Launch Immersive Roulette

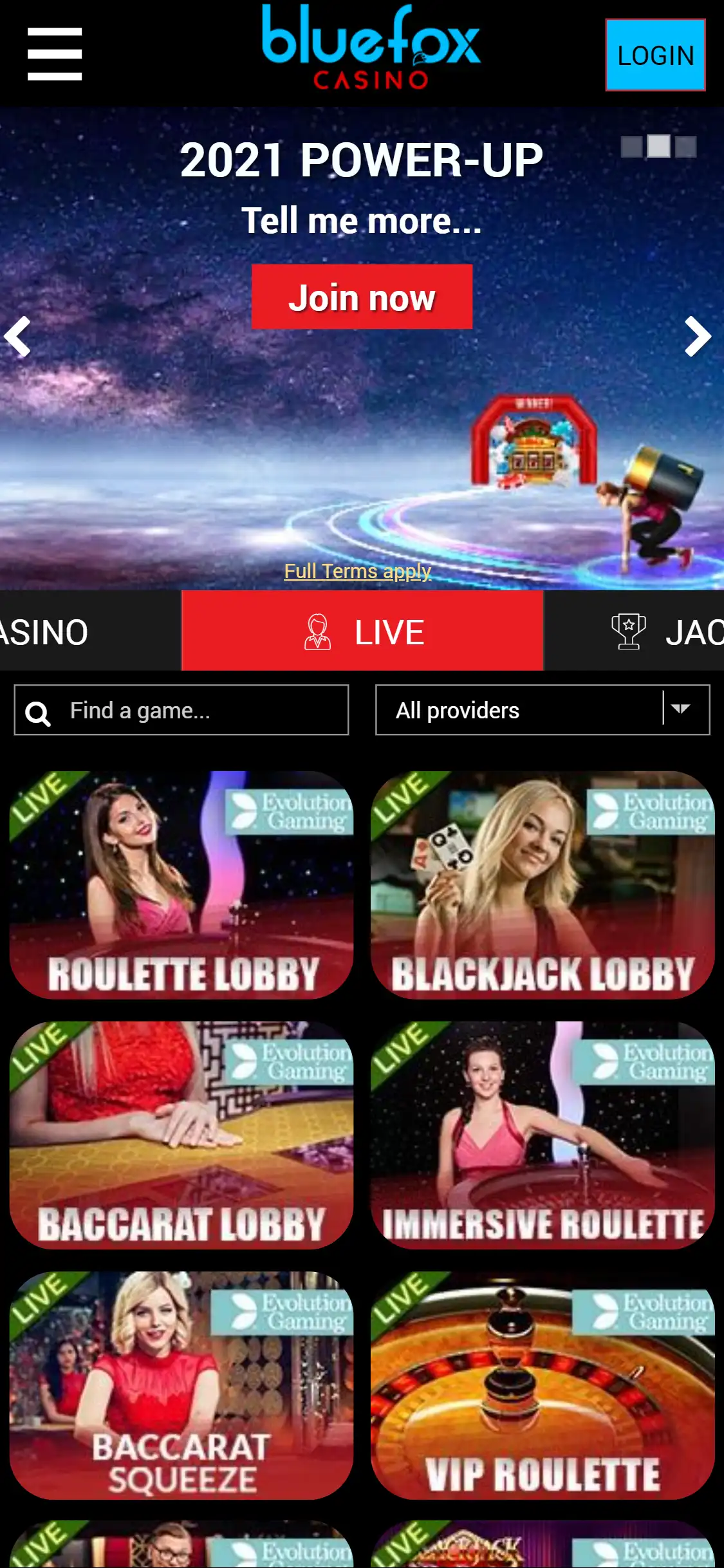pos(543,1135)
